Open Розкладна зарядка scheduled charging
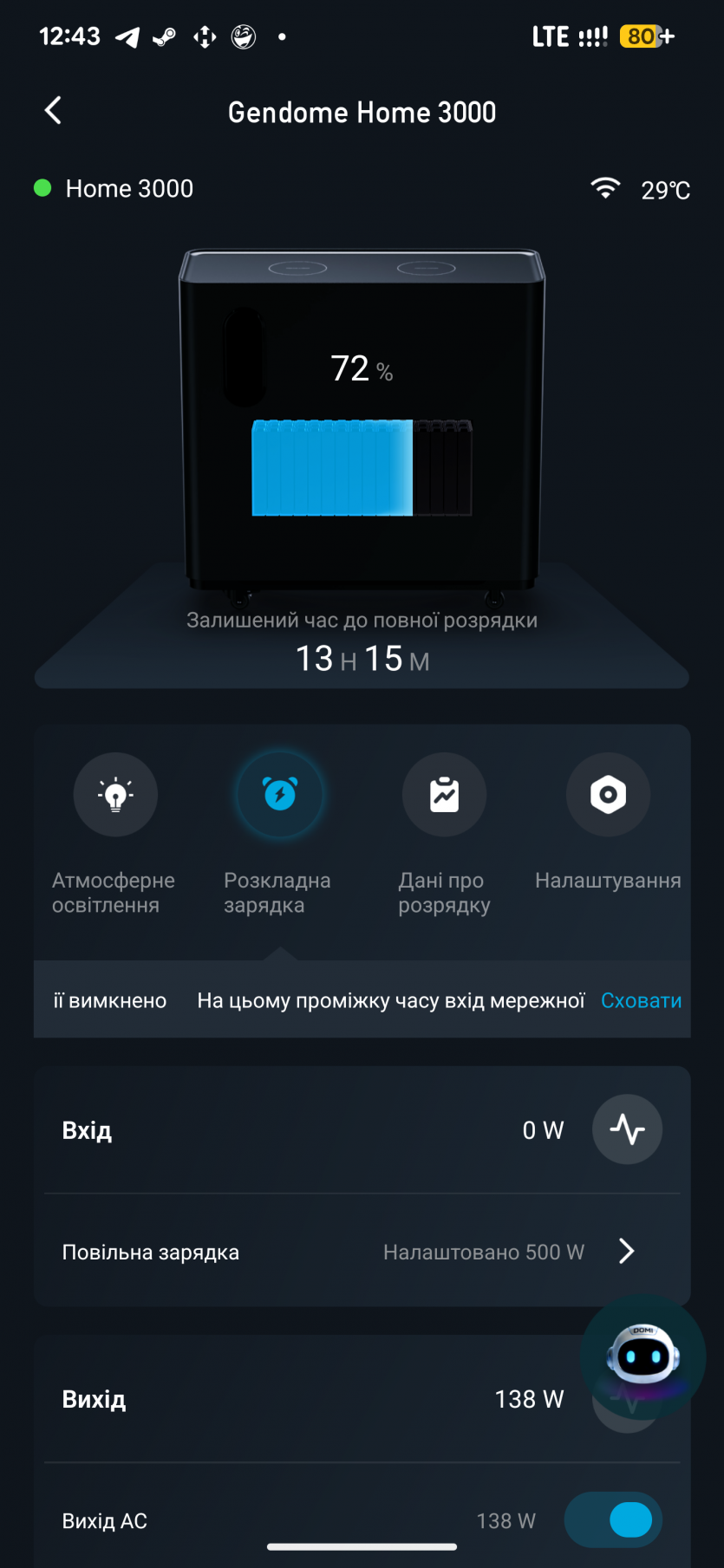The width and height of the screenshot is (724, 1568). pyautogui.click(x=279, y=795)
